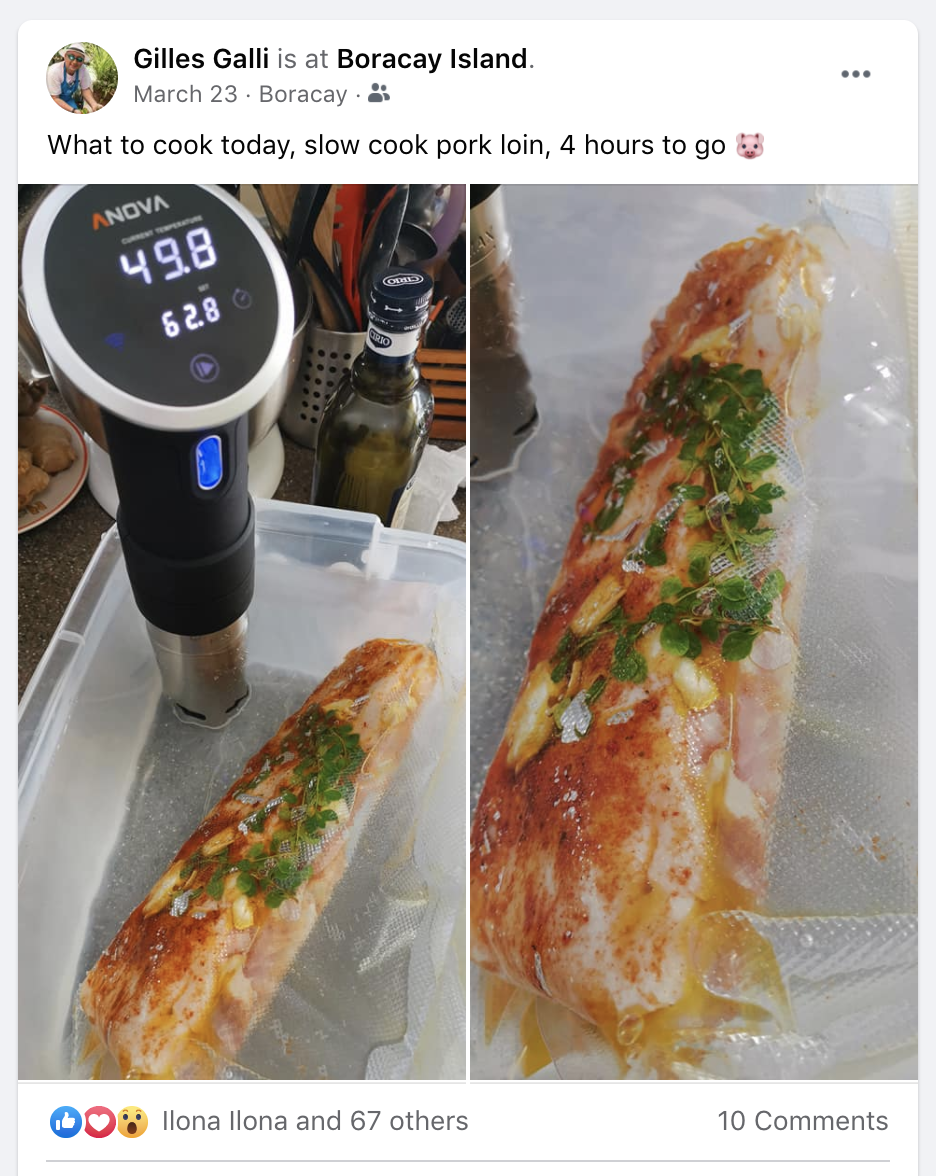The height and width of the screenshot is (1176, 936).
Task: Open the right photo of the pork loin
Action: pyautogui.click(x=693, y=632)
